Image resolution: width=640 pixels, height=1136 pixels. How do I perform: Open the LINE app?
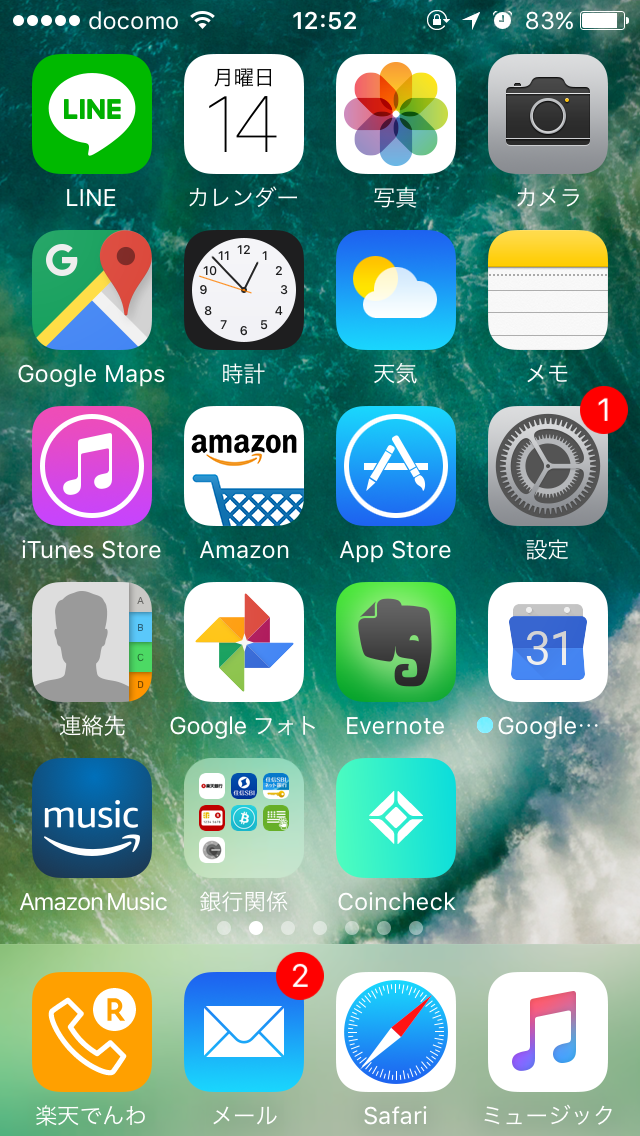pyautogui.click(x=91, y=114)
